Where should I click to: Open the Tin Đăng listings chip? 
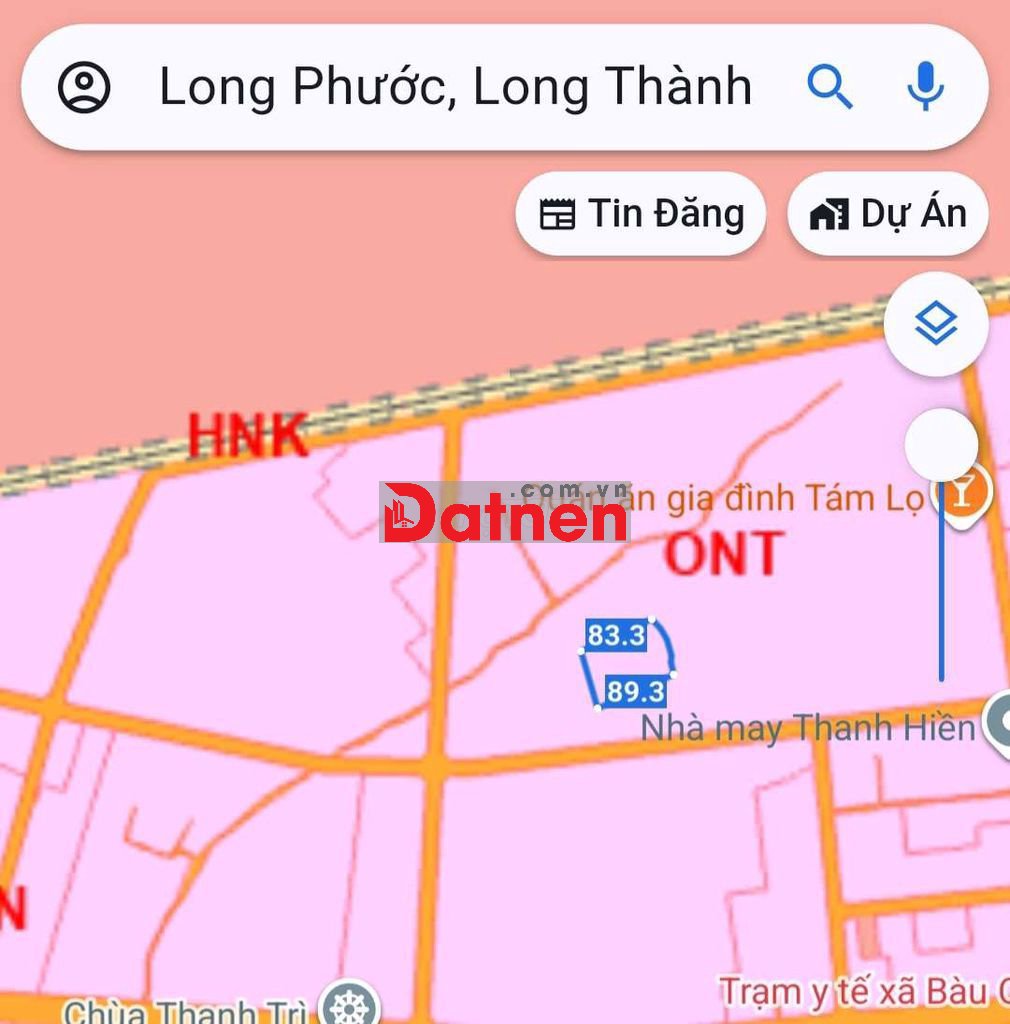click(641, 214)
